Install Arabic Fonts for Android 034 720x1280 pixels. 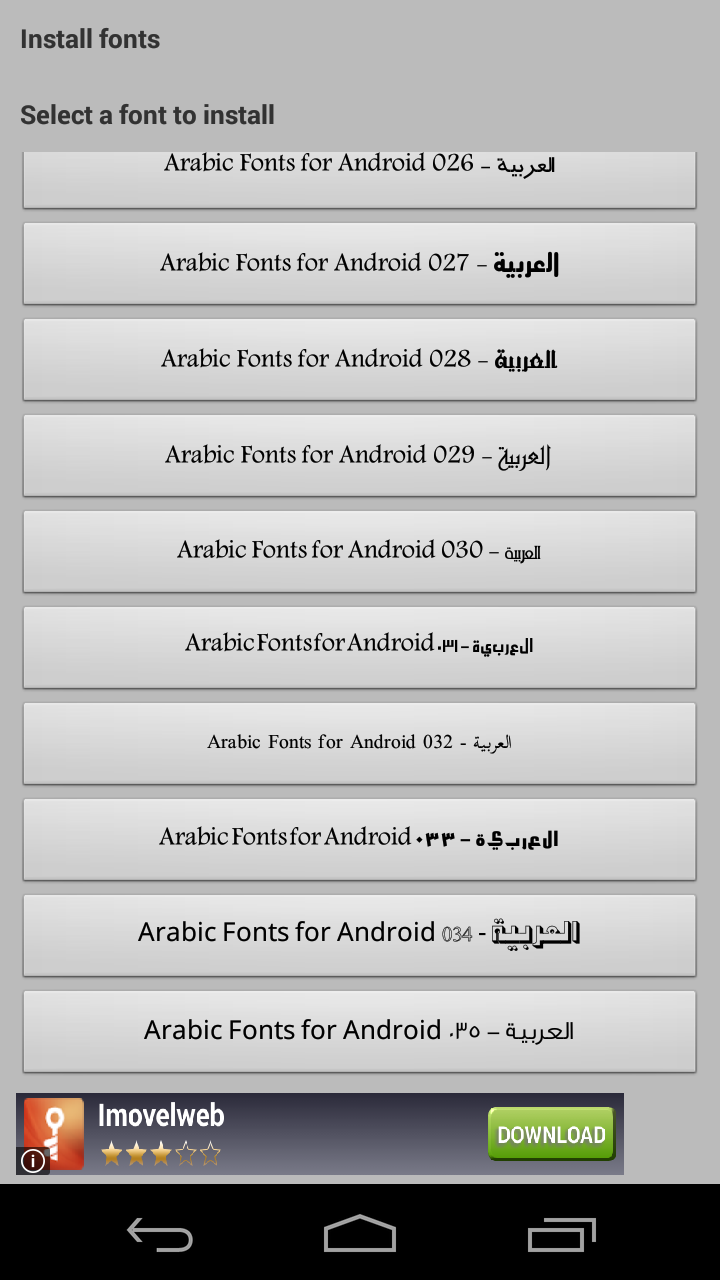pos(360,934)
